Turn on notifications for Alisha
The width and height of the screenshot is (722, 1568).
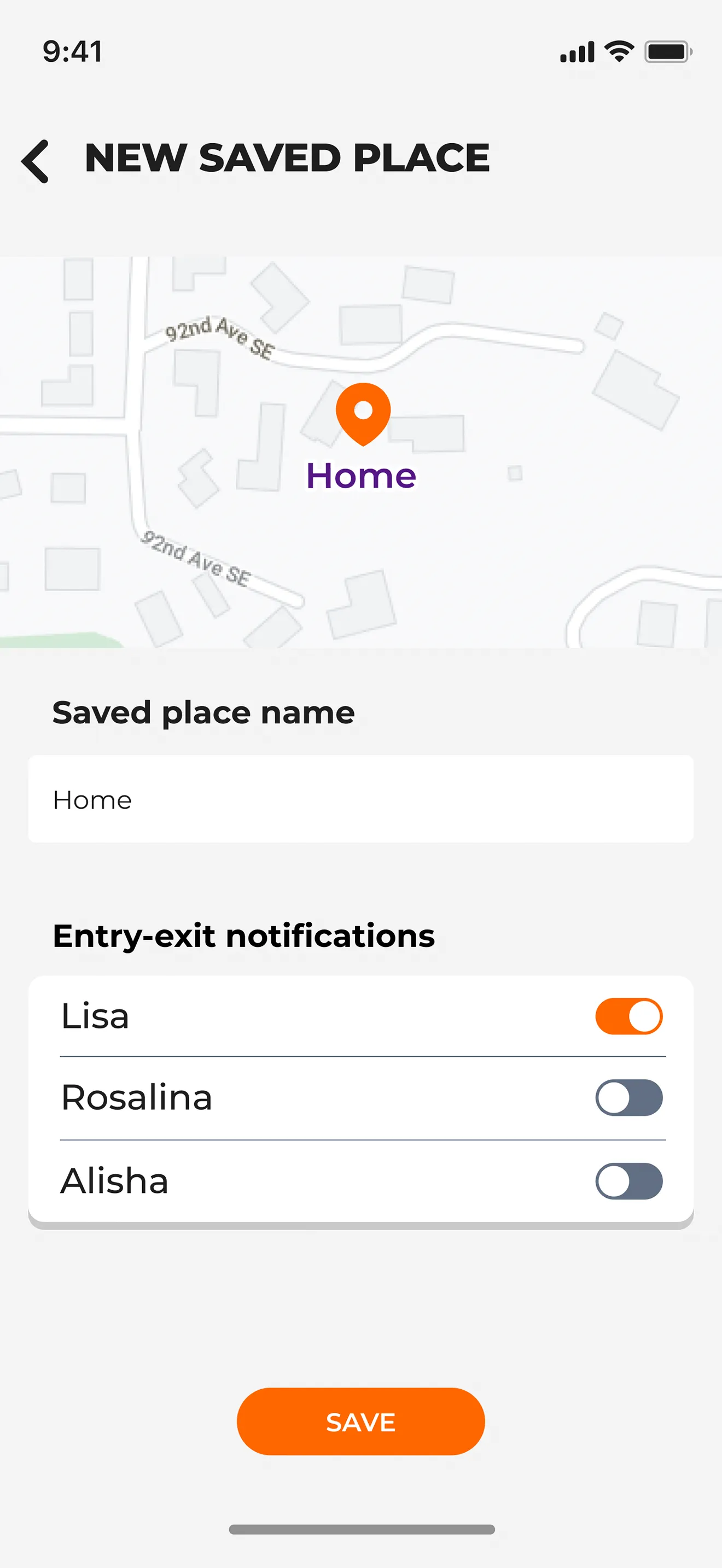[x=628, y=1181]
